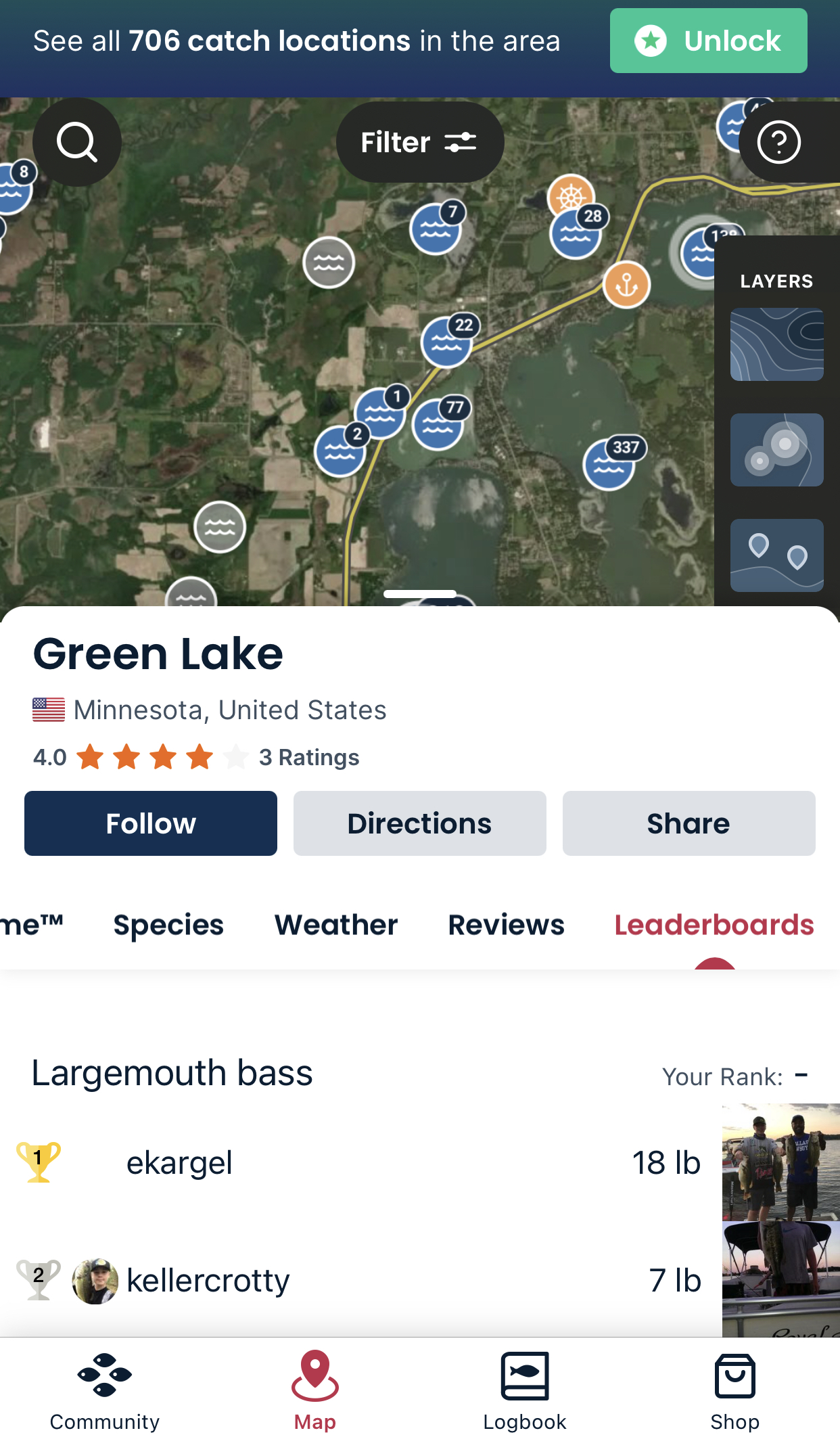This screenshot has width=840, height=1437.
Task: Open ekargel's leaderboard entry
Action: (x=179, y=1163)
